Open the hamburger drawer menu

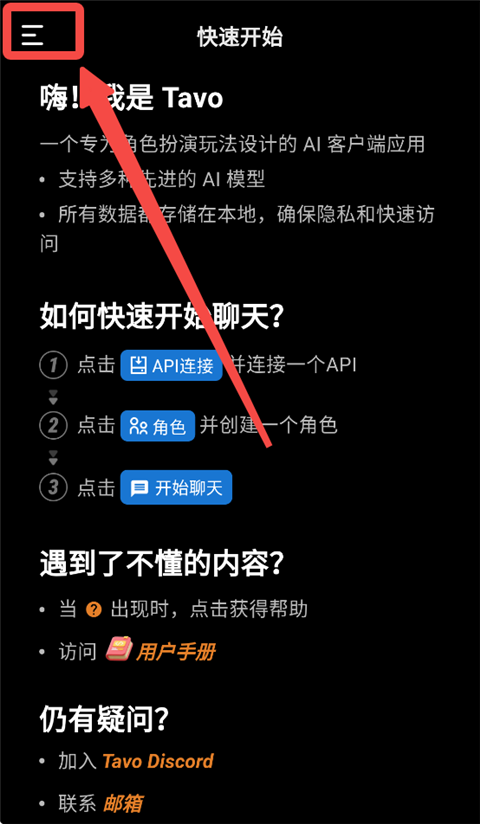(x=33, y=35)
